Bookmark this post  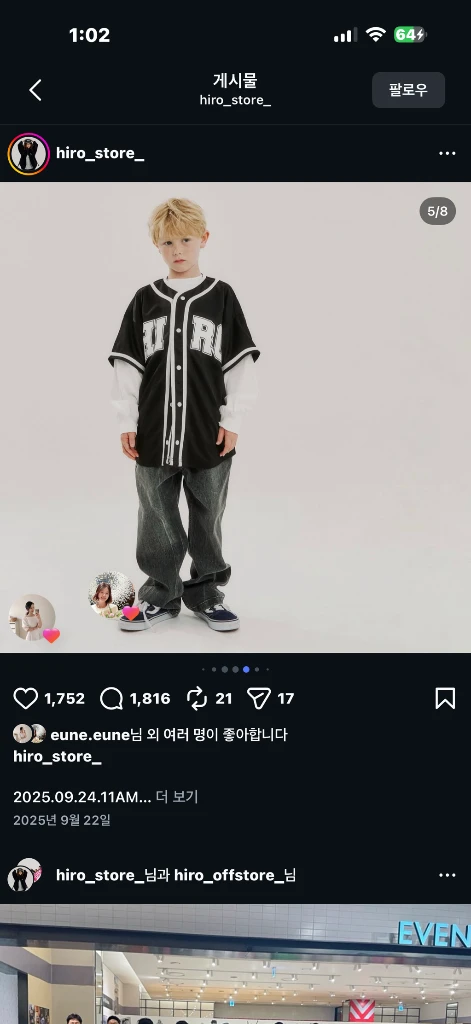(x=445, y=699)
